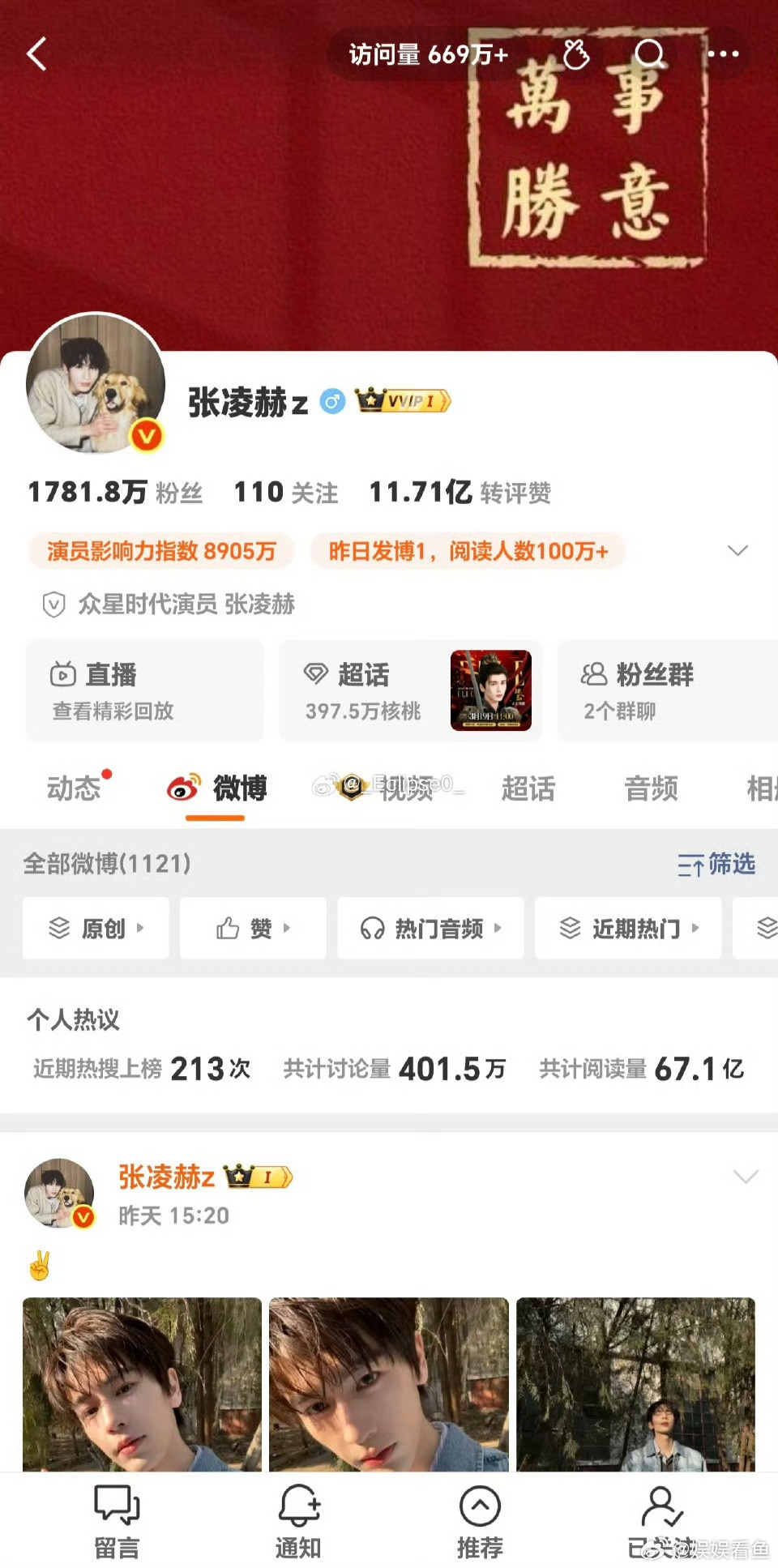Image resolution: width=778 pixels, height=1568 pixels.
Task: Open the more options (...) icon
Action: click(x=720, y=54)
